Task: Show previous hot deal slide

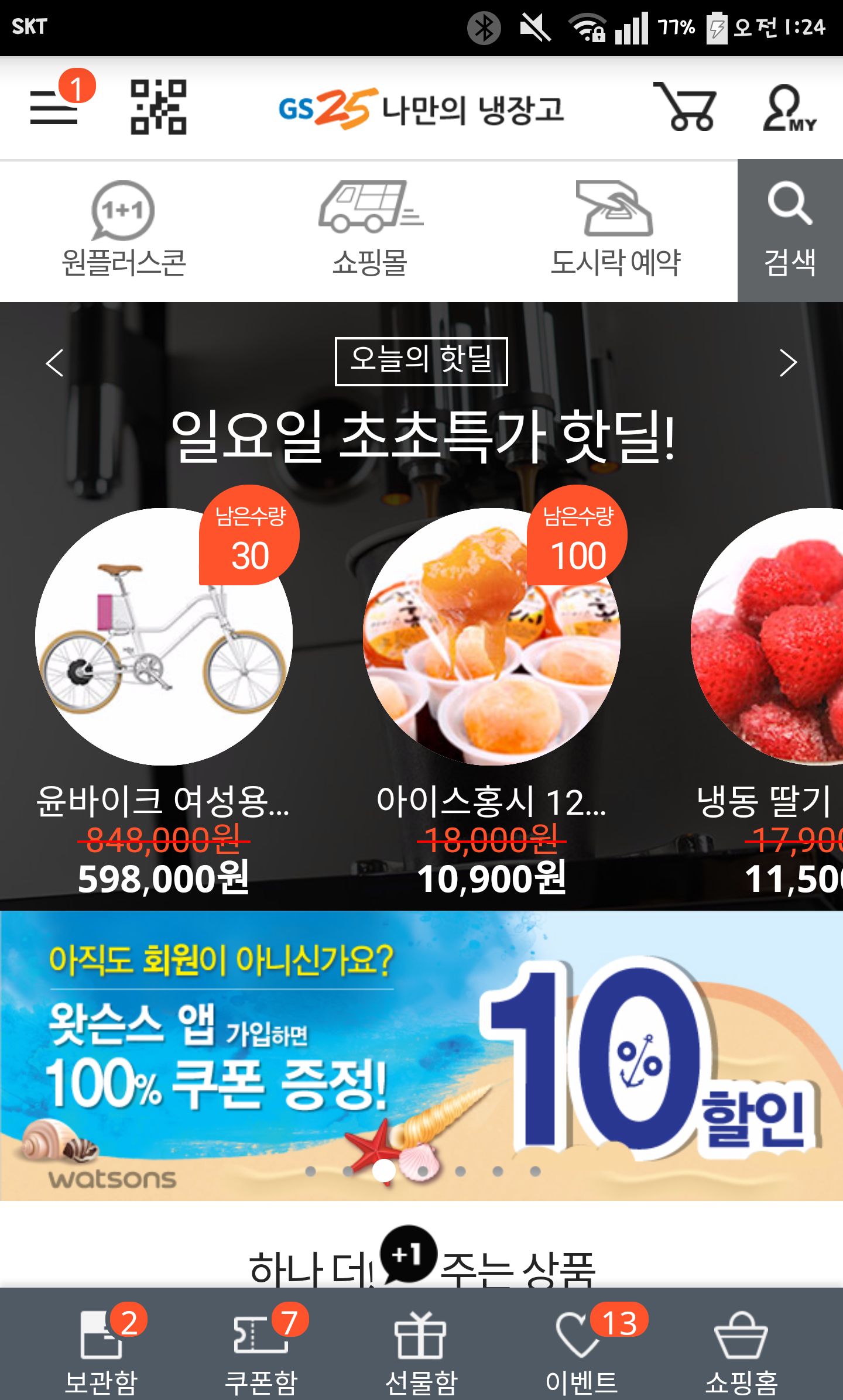Action: pyautogui.click(x=54, y=363)
